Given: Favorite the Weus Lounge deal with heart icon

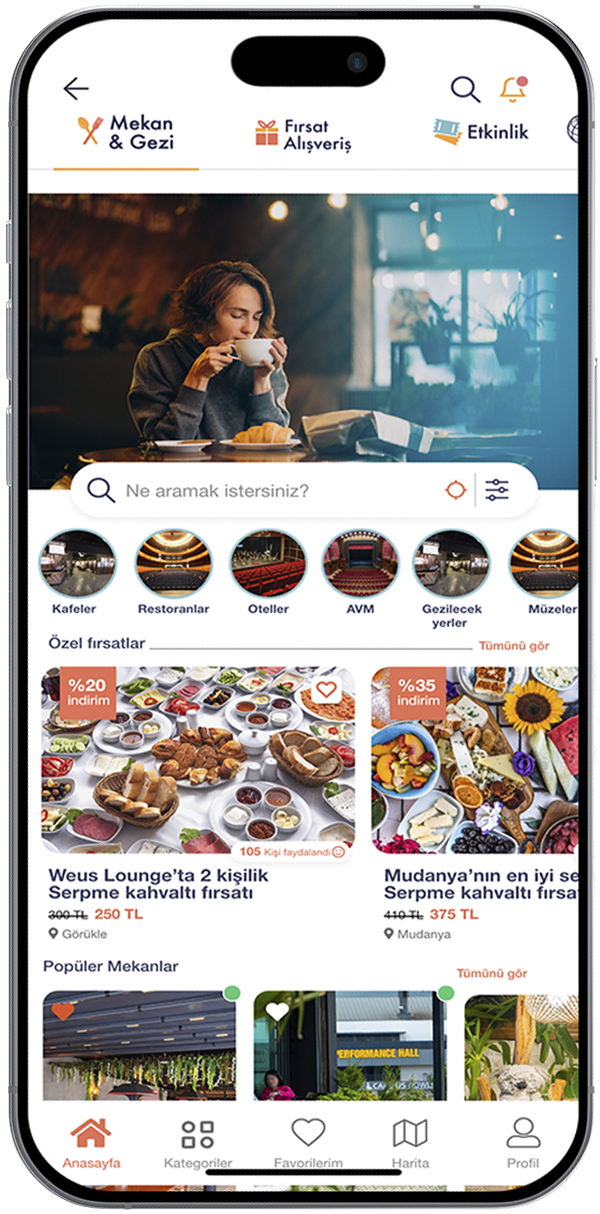Looking at the screenshot, I should (326, 689).
